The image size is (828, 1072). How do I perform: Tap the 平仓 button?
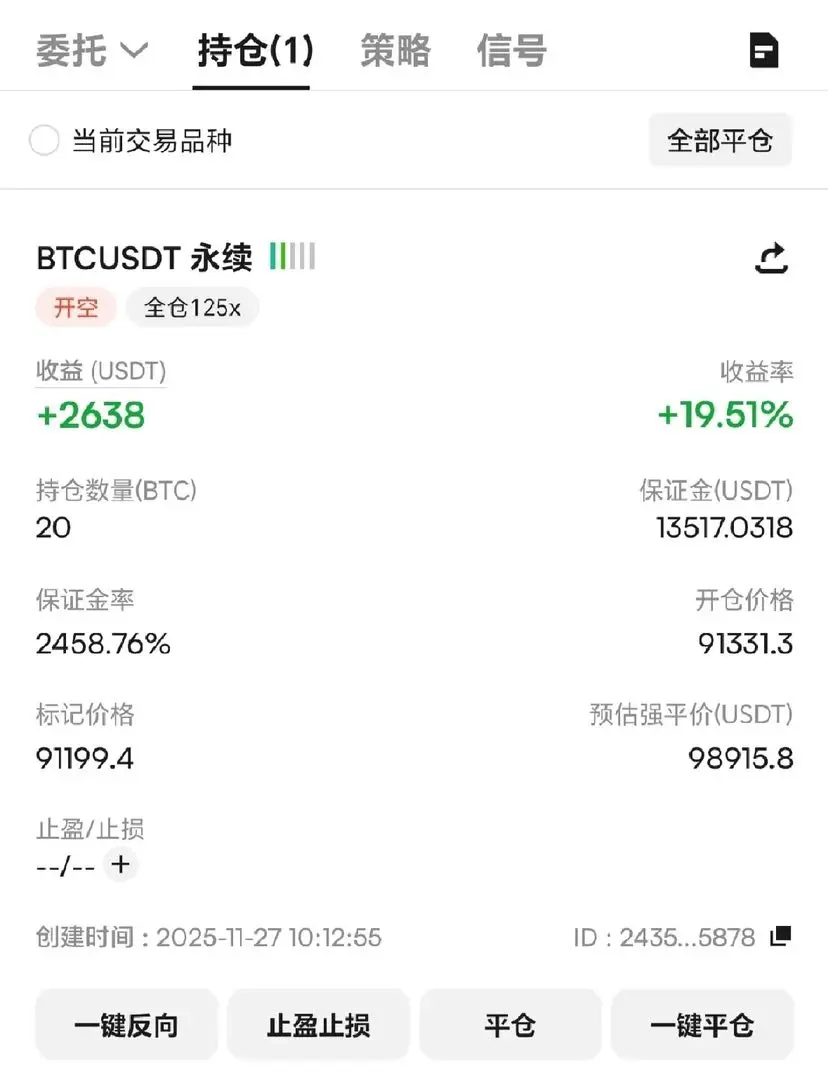(510, 1025)
